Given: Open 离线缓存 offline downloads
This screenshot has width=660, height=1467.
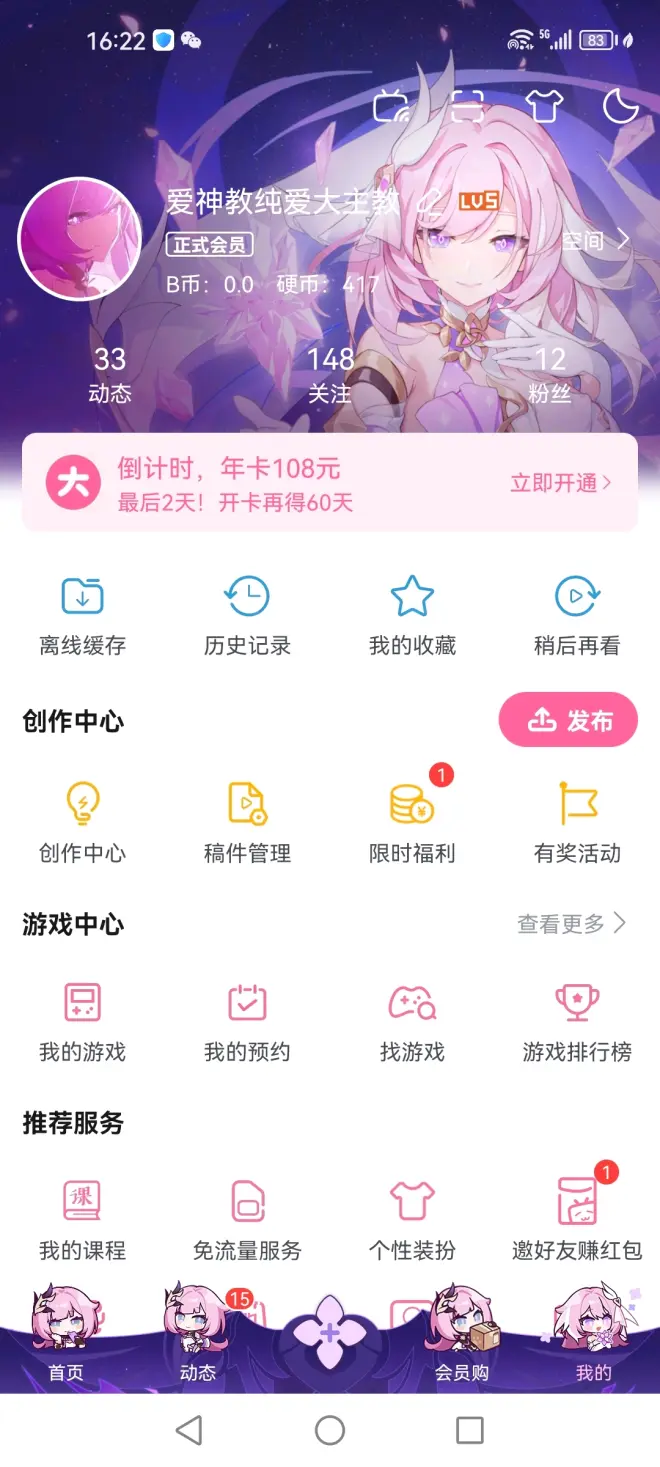Looking at the screenshot, I should click(x=83, y=616).
